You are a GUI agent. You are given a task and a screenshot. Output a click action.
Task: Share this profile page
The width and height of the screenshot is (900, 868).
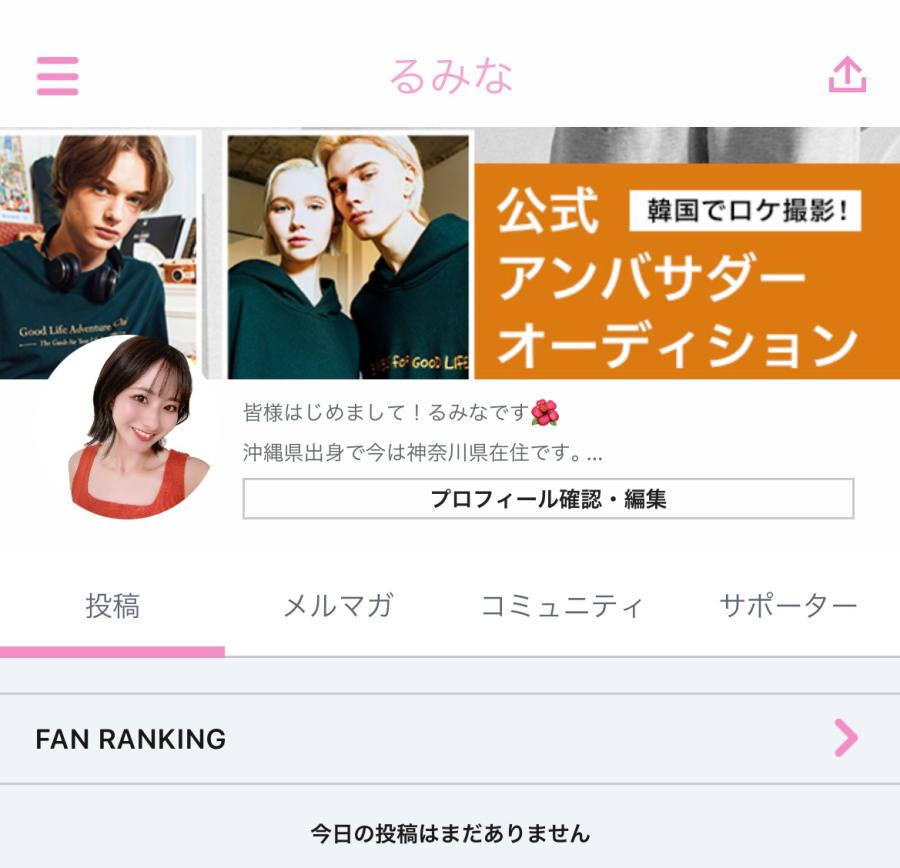pyautogui.click(x=847, y=75)
